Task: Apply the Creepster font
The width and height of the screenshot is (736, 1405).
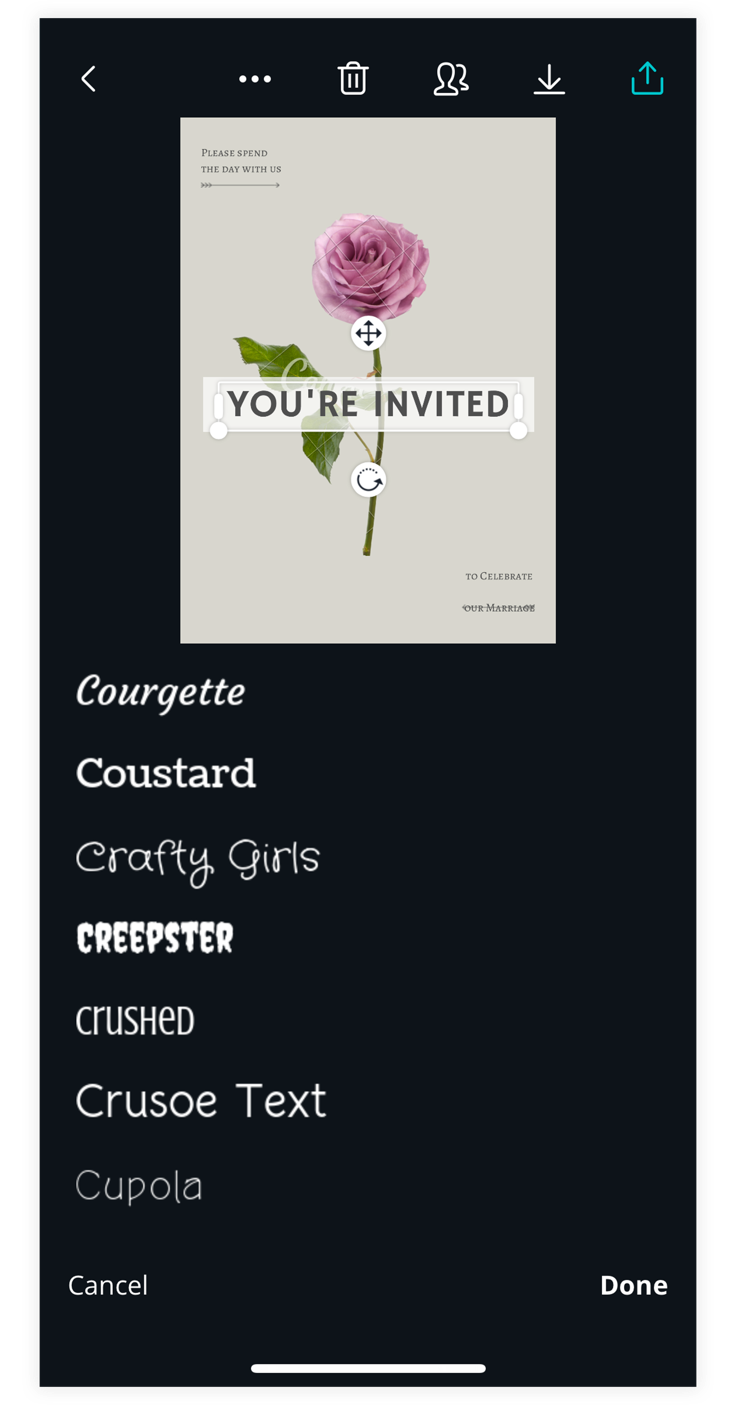Action: 155,938
